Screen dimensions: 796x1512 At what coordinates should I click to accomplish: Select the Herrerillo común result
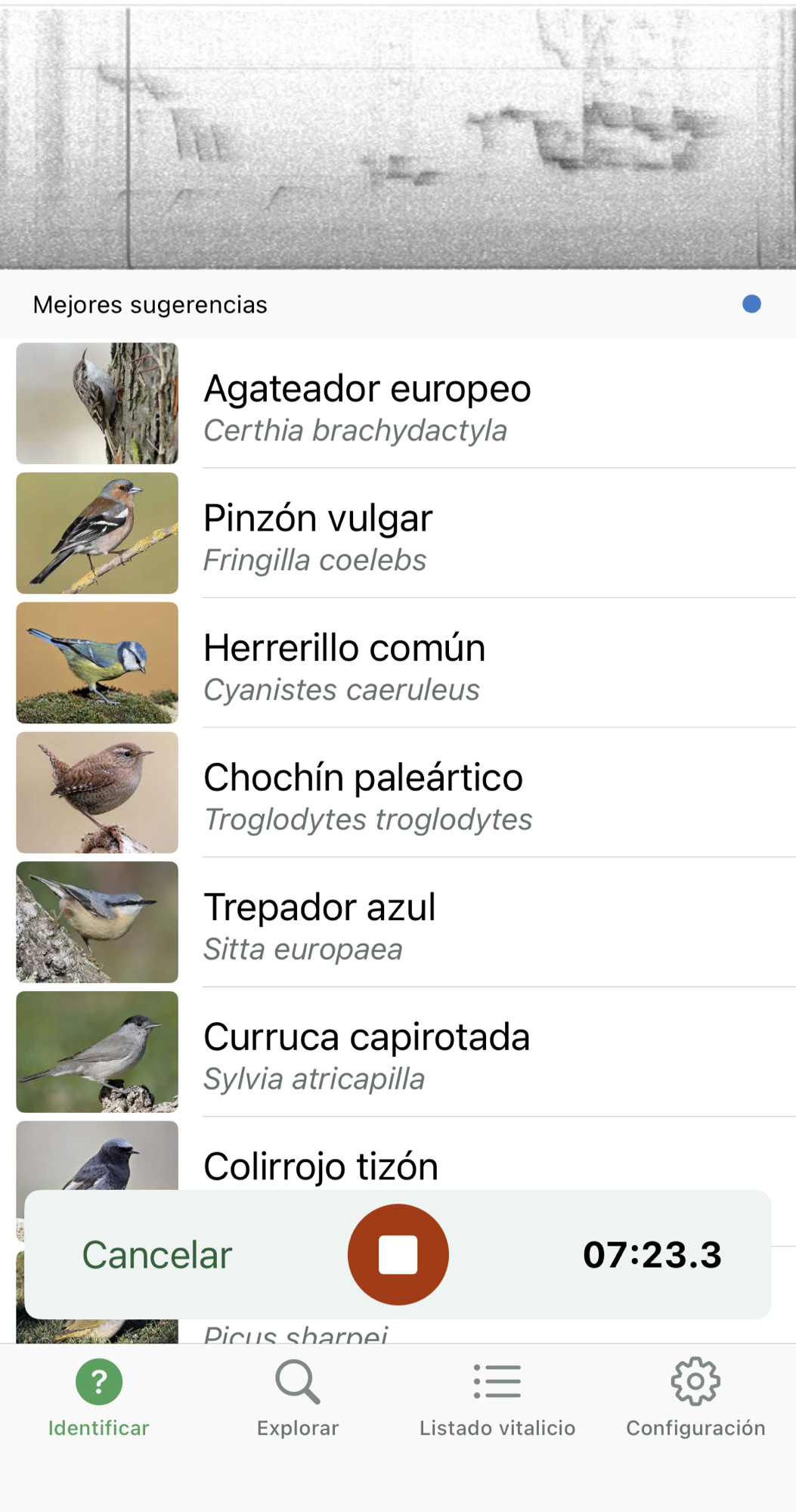coord(405,664)
